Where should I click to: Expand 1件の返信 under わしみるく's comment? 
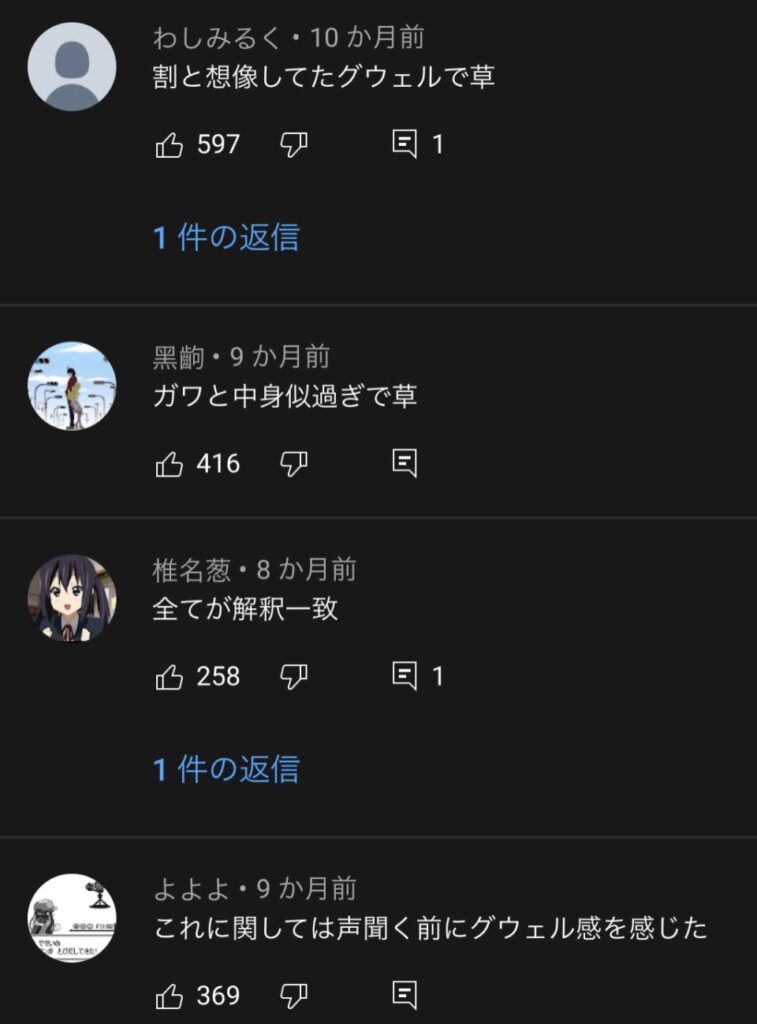point(226,238)
